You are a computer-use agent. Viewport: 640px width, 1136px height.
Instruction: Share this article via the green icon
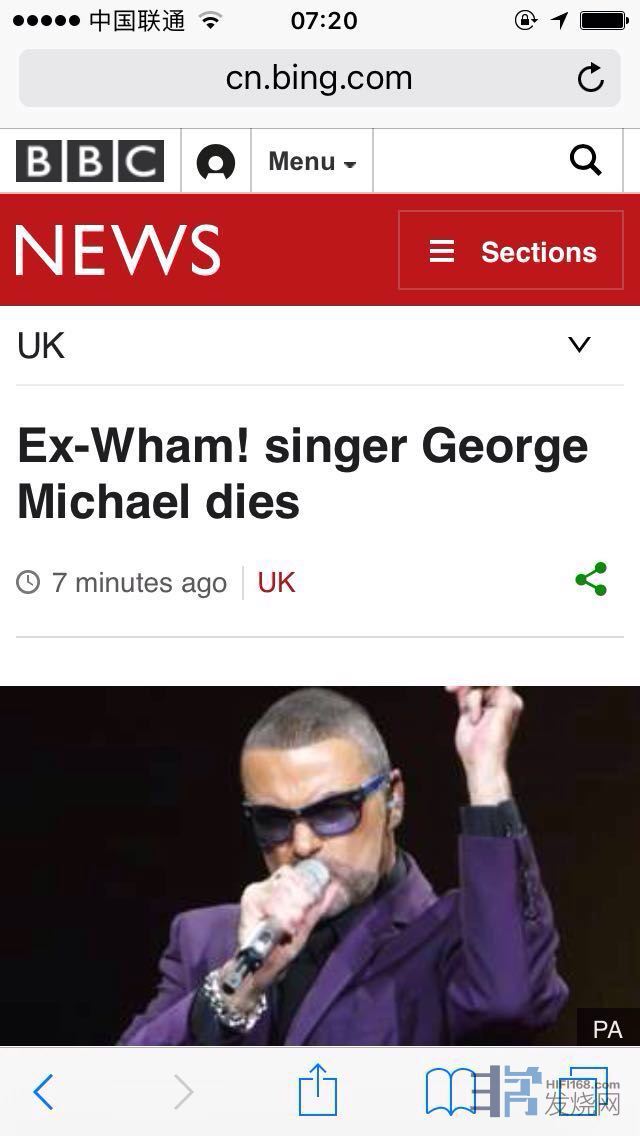591,579
